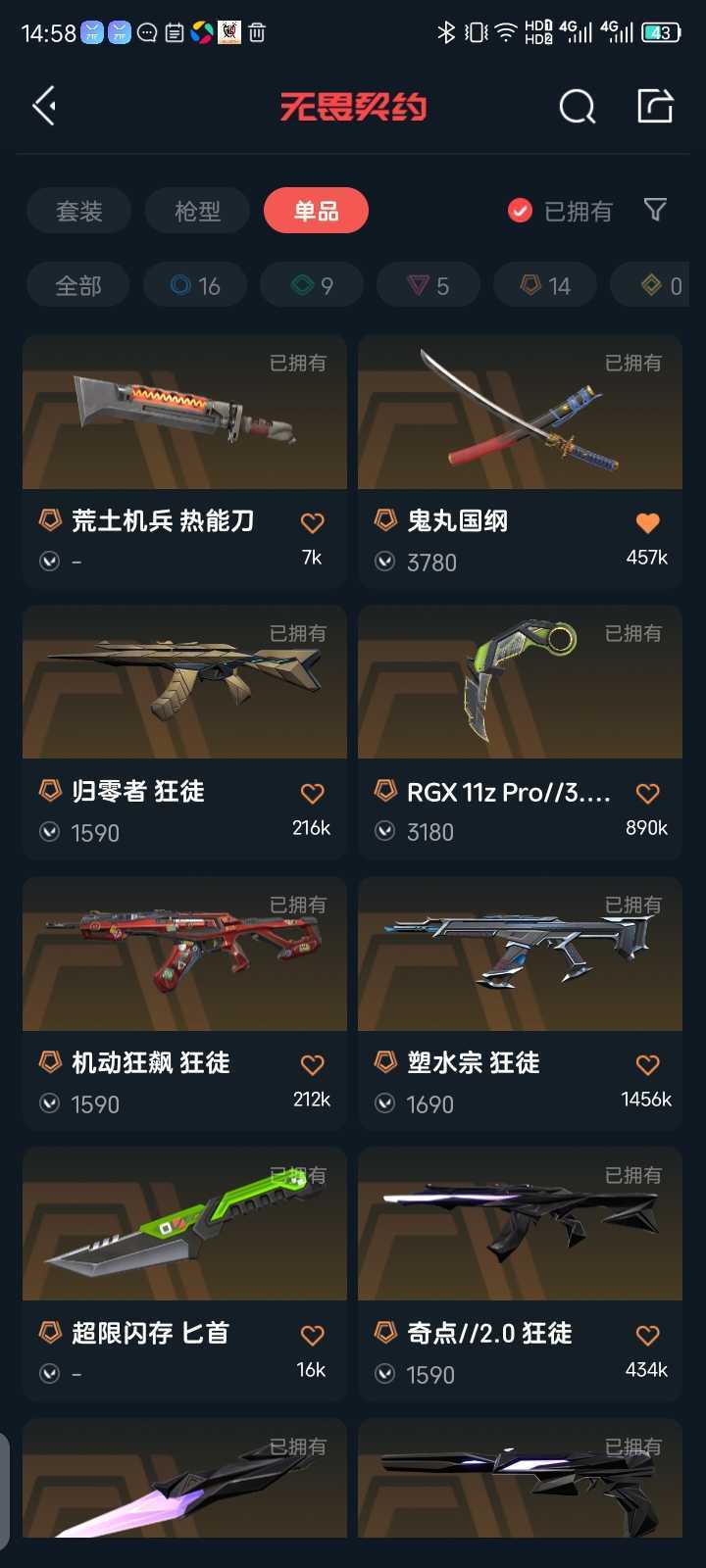Open the search icon in the header
The image size is (706, 1568).
(577, 106)
